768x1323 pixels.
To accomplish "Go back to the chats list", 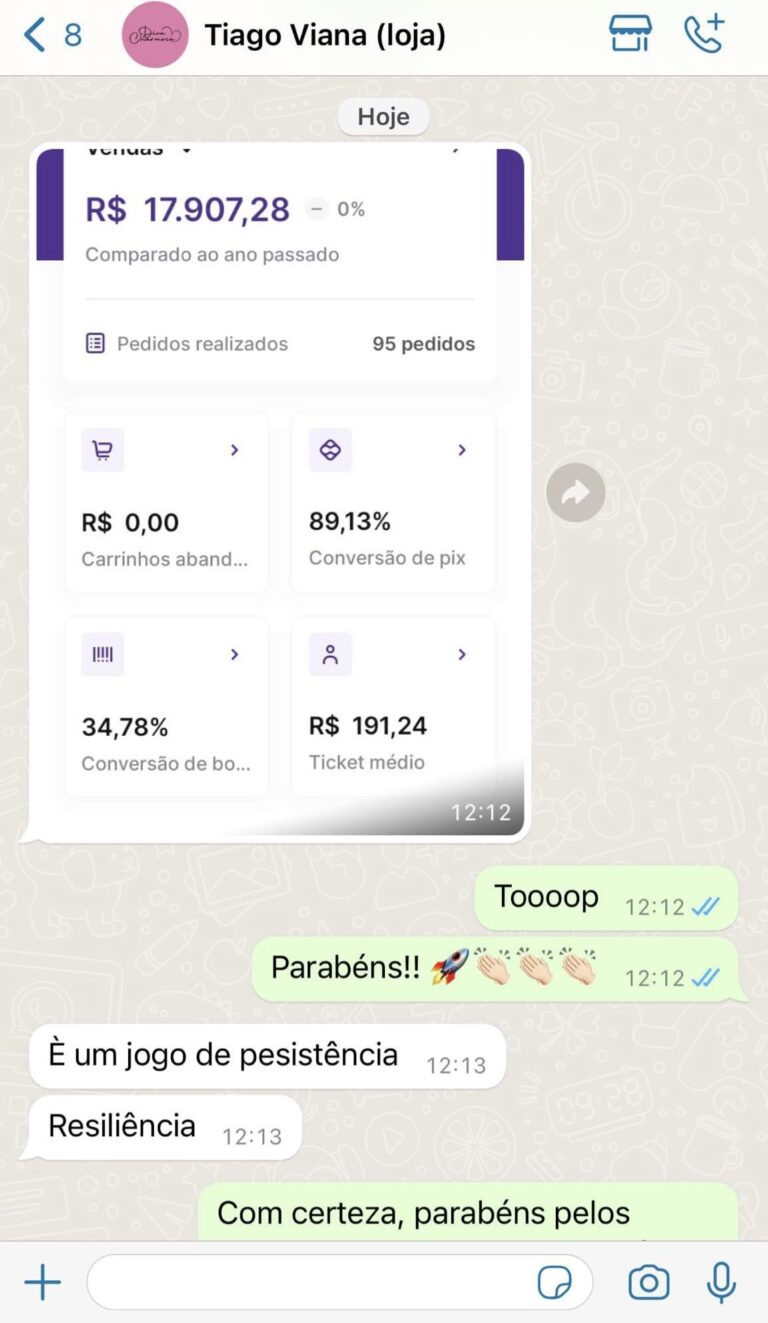I will point(52,36).
